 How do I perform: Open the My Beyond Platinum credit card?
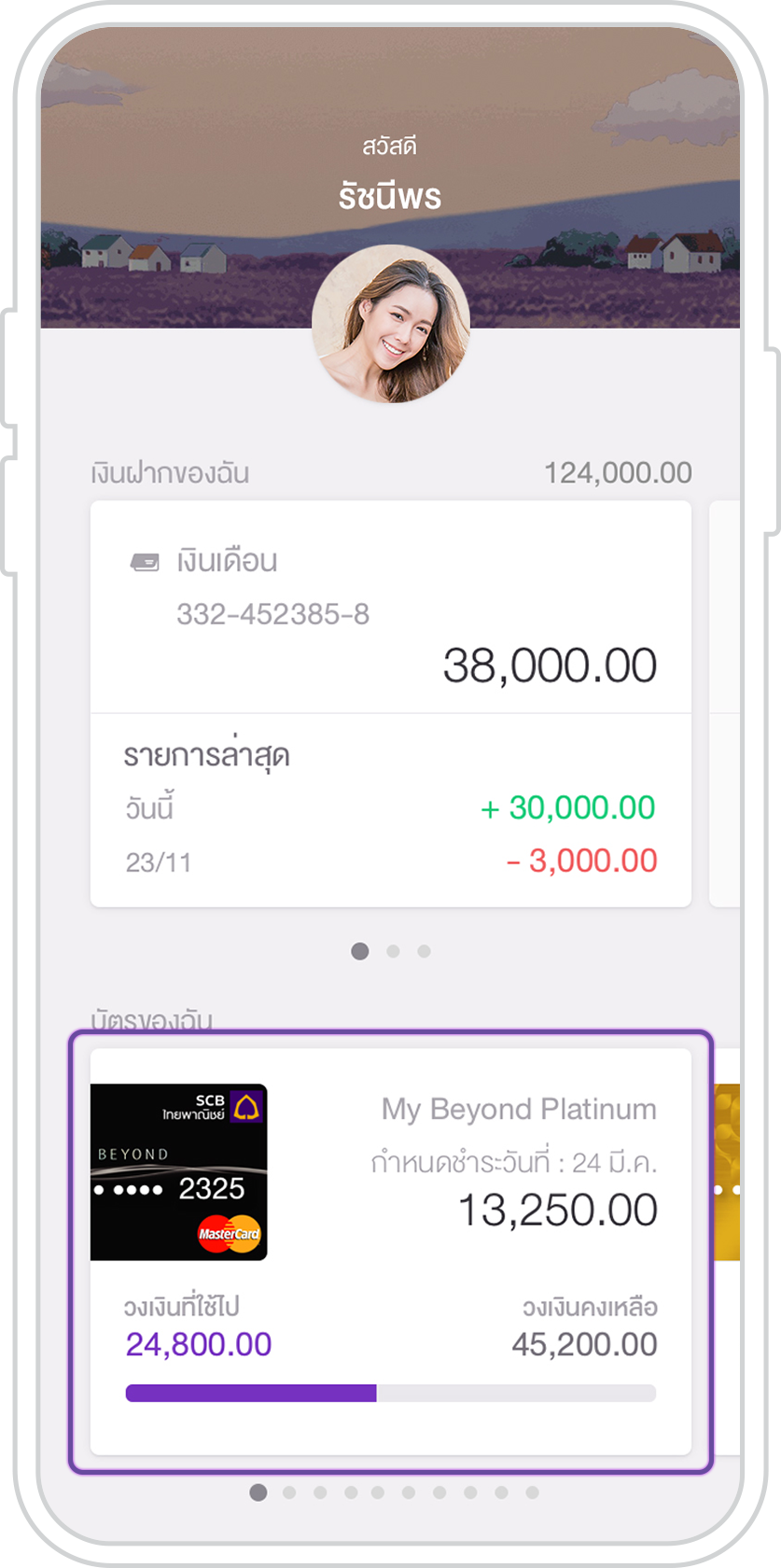pyautogui.click(x=390, y=1251)
